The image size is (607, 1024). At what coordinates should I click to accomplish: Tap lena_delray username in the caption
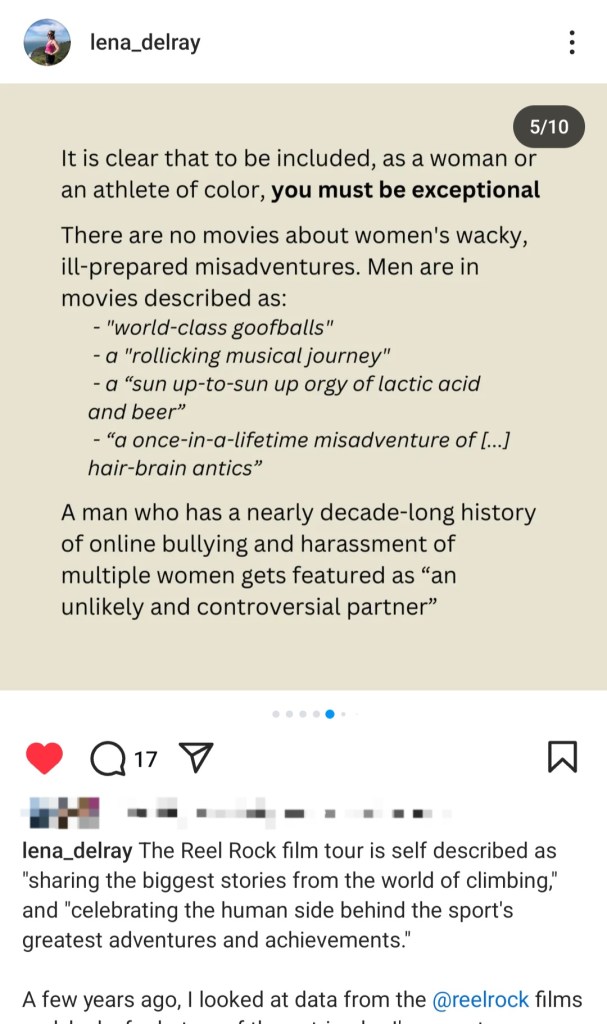coord(78,851)
